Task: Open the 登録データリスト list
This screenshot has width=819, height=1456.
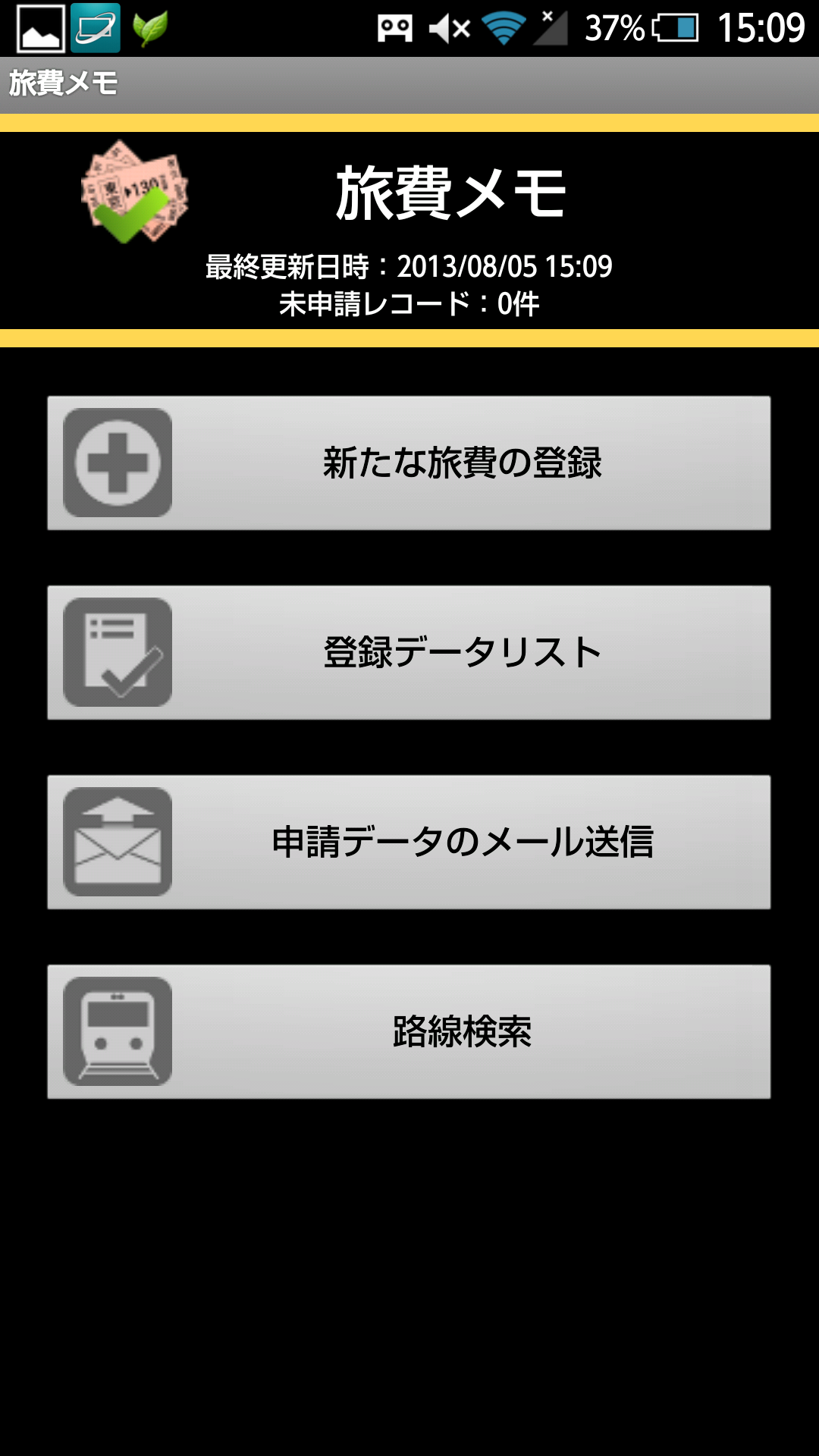Action: (x=409, y=652)
